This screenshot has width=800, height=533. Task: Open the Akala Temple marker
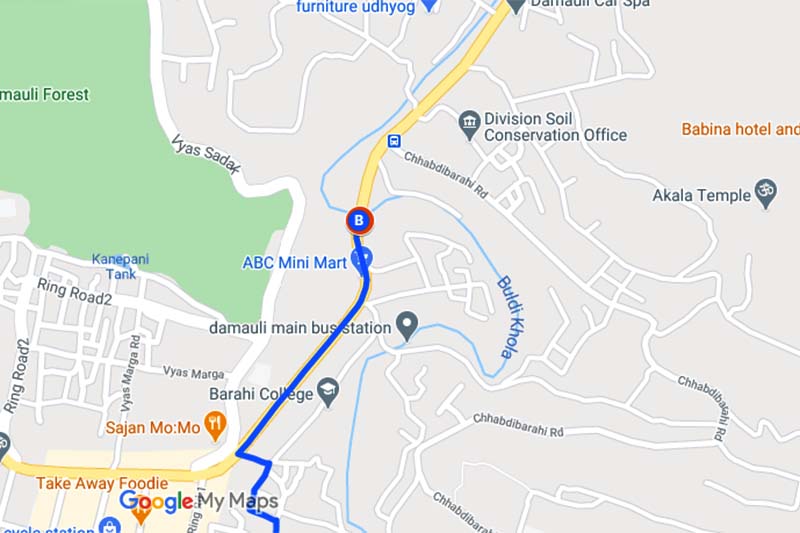point(767,194)
